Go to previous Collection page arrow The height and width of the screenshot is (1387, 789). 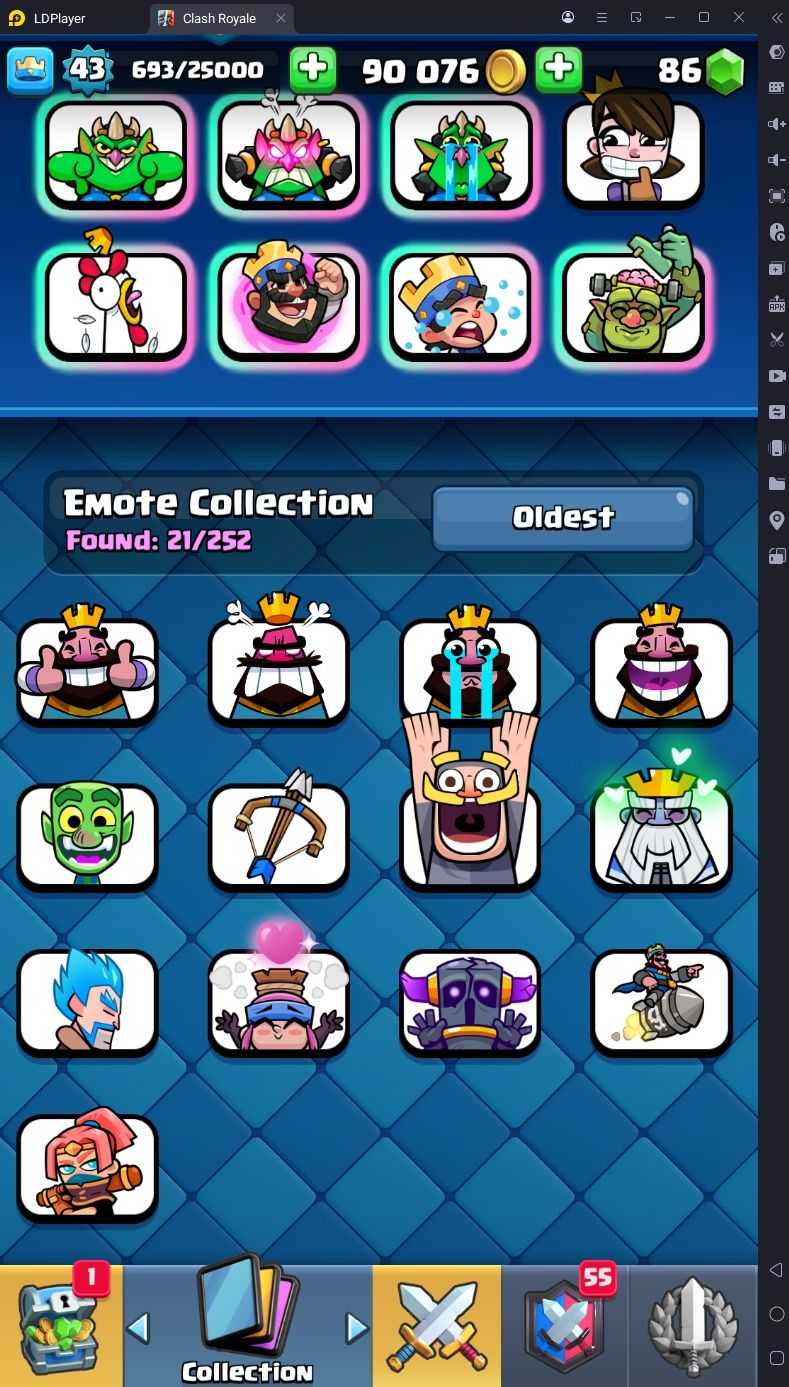point(139,1328)
